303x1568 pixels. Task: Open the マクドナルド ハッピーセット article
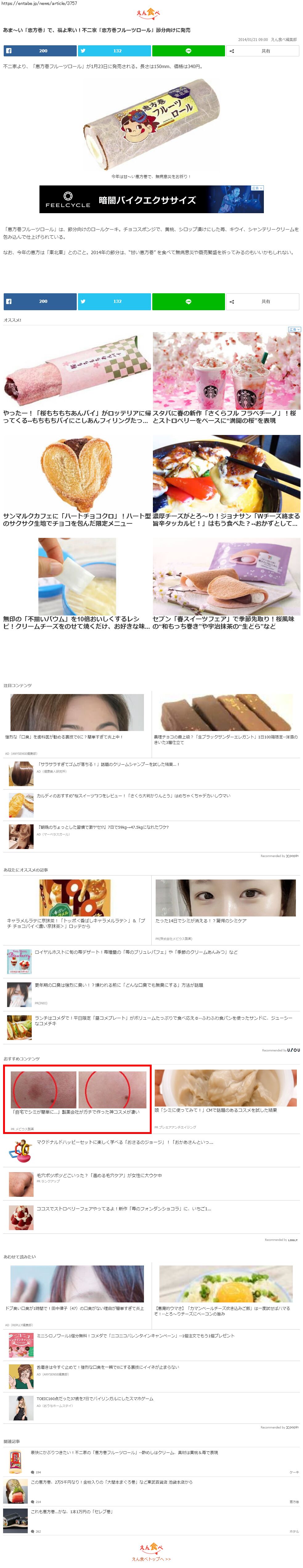124,1142
